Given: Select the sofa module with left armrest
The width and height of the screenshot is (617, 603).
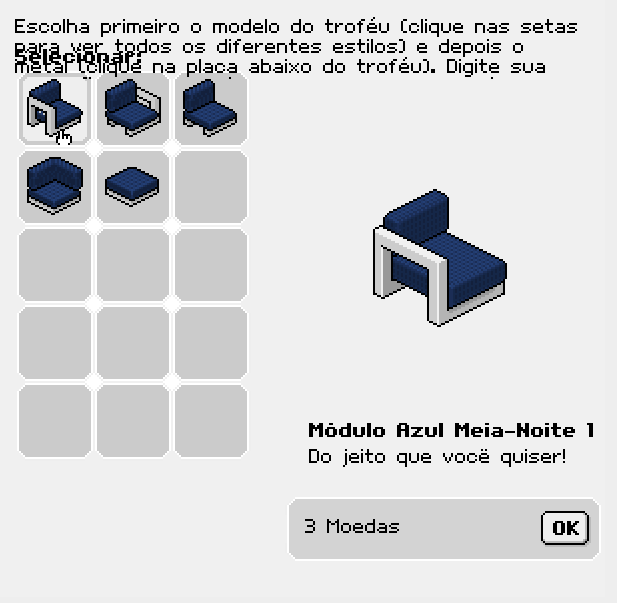Looking at the screenshot, I should pyautogui.click(x=54, y=108).
